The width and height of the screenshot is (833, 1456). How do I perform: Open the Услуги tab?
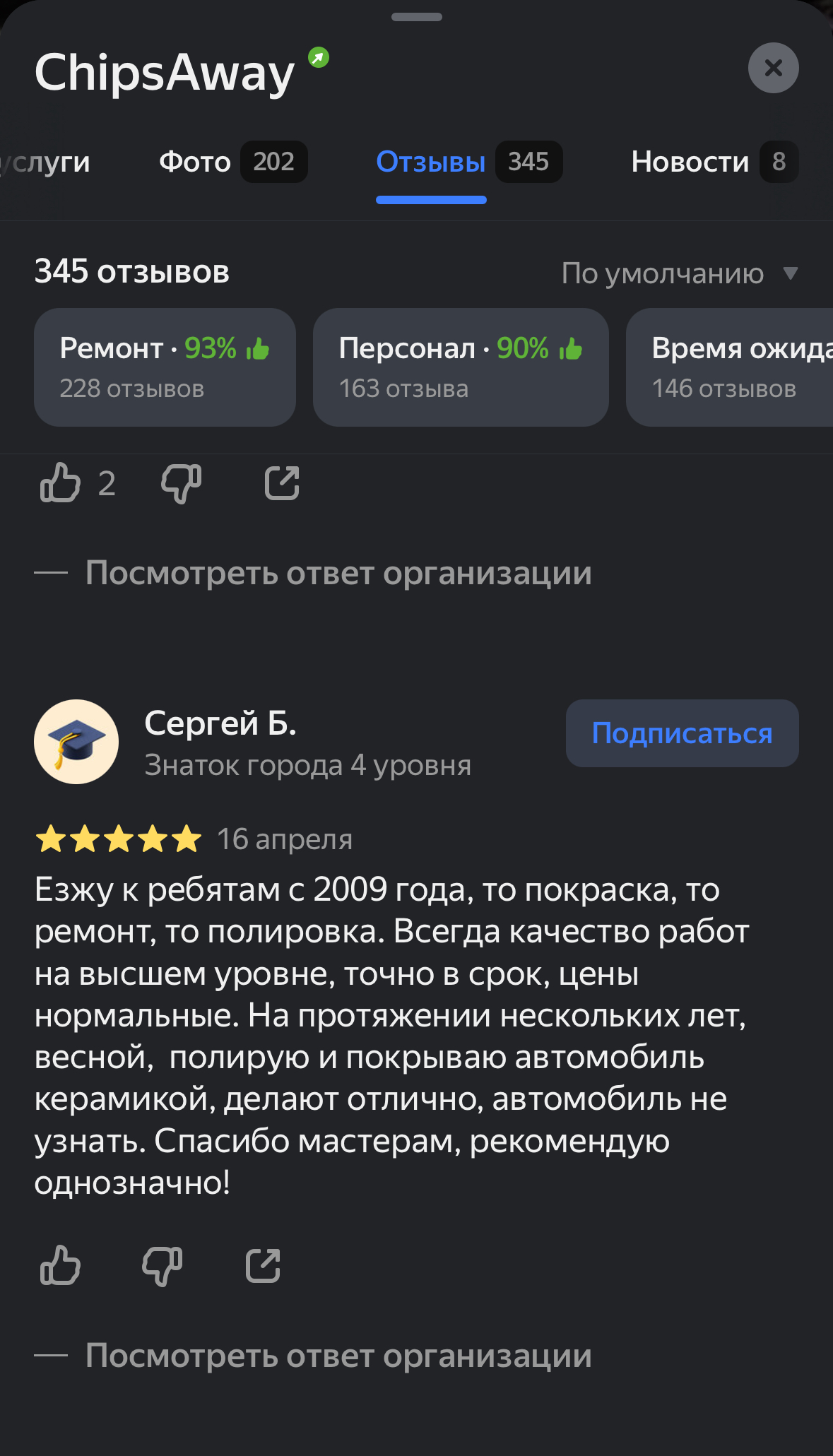pyautogui.click(x=47, y=162)
